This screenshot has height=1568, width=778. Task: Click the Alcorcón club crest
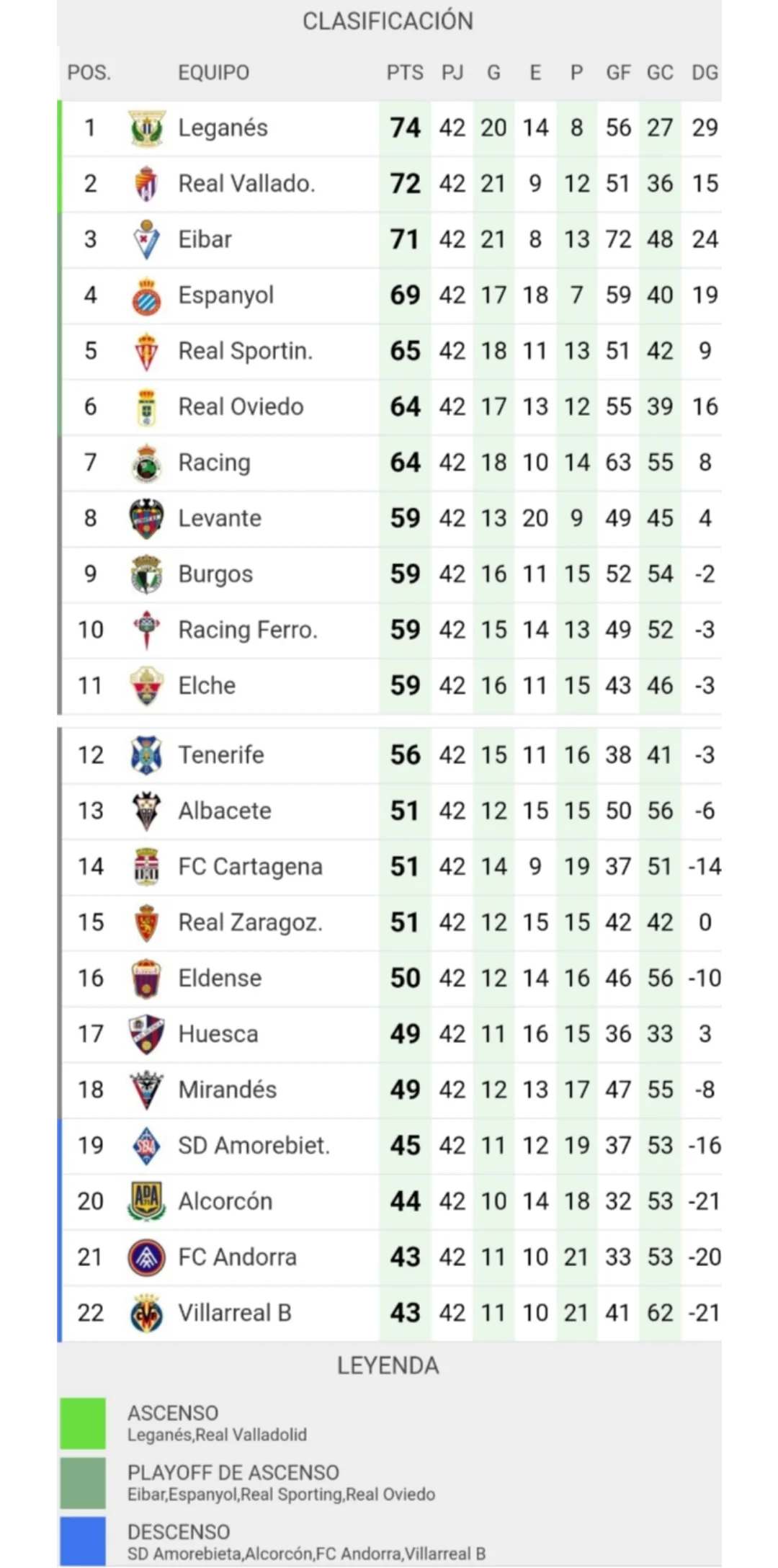pyautogui.click(x=146, y=1201)
